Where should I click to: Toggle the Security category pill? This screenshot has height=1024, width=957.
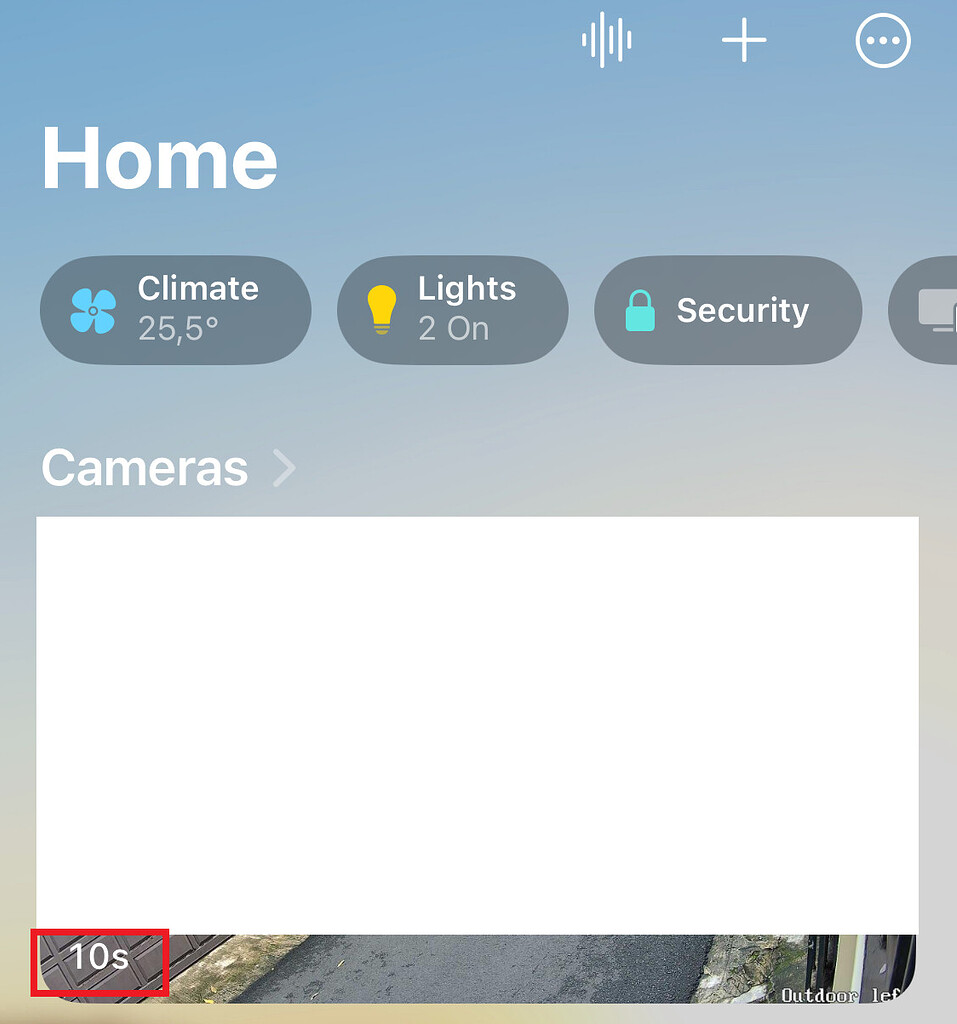click(x=727, y=310)
